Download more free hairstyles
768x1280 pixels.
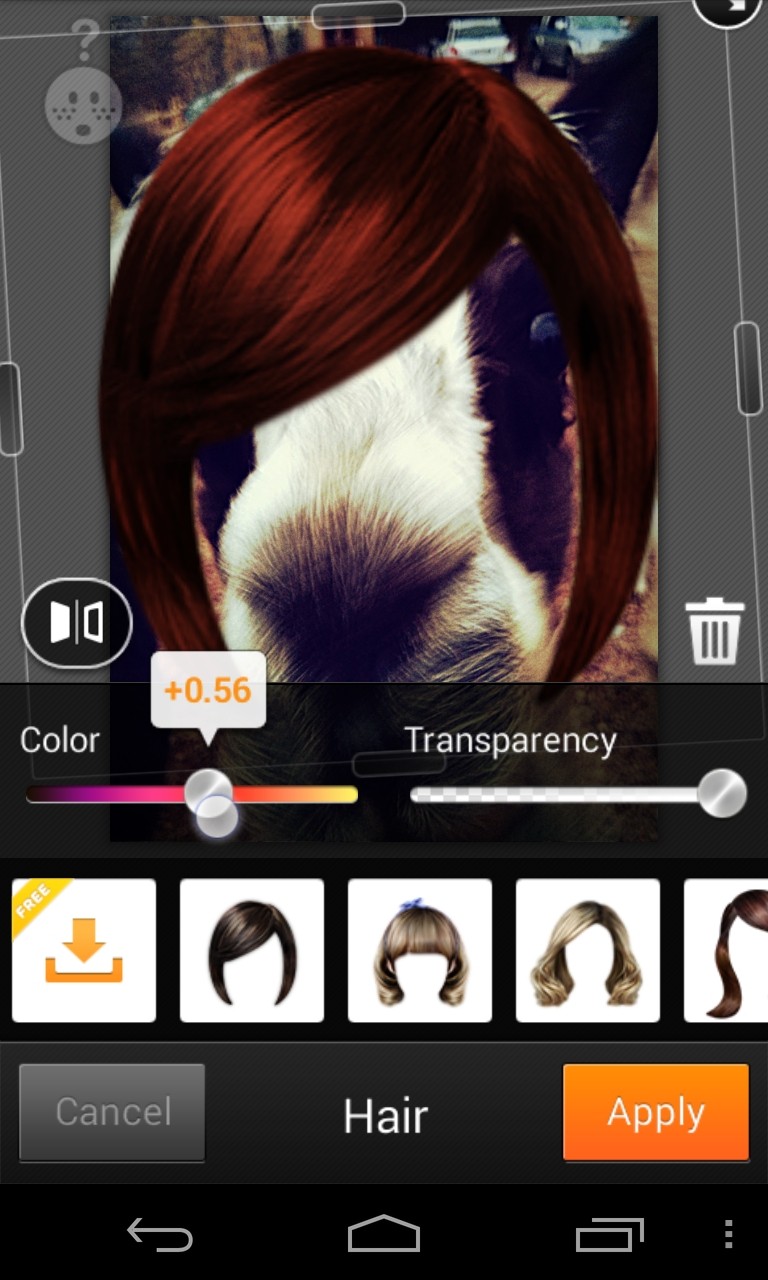pyautogui.click(x=84, y=950)
